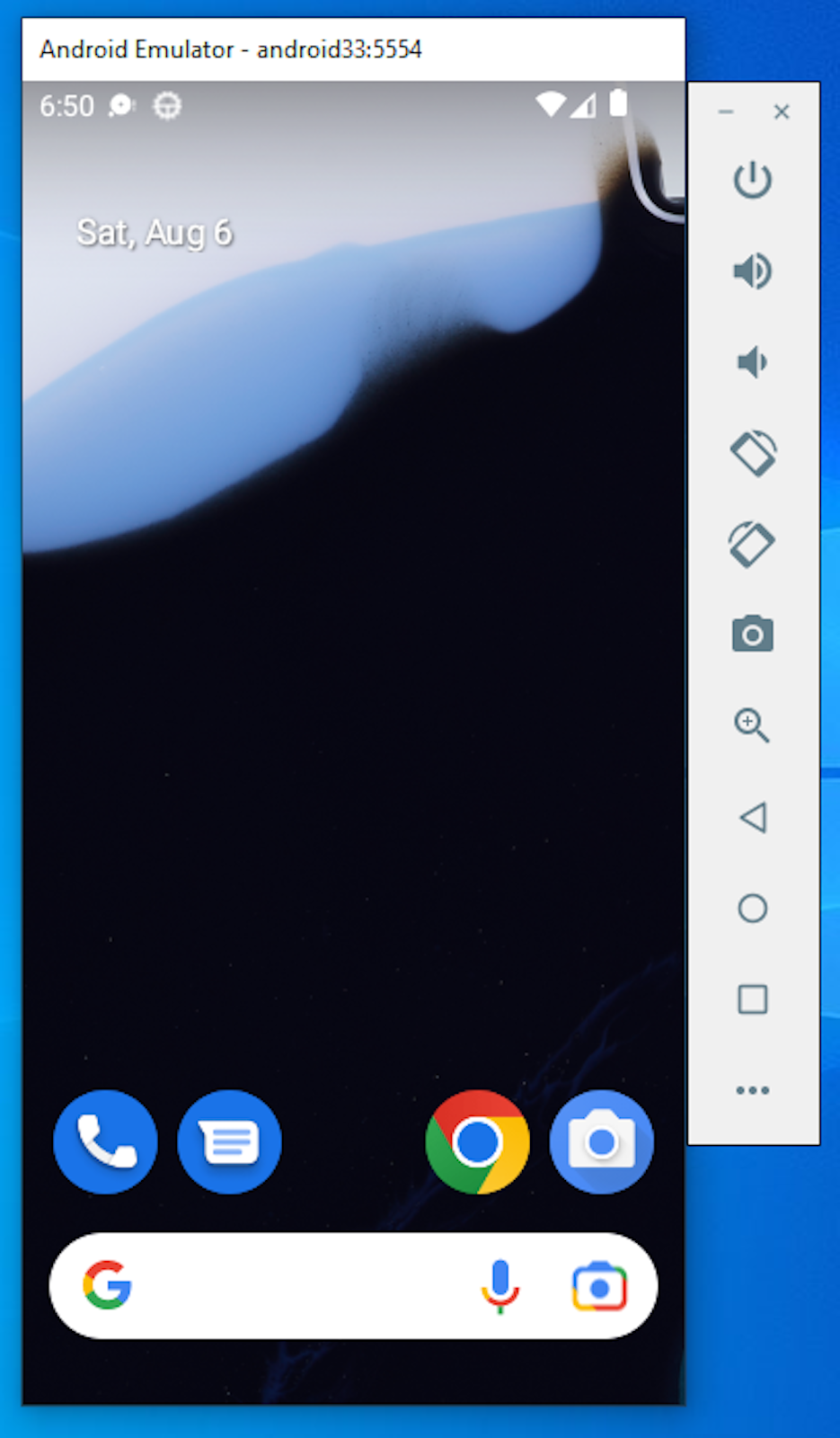Open recent apps via square button
Viewport: 840px width, 1438px height.
752,999
